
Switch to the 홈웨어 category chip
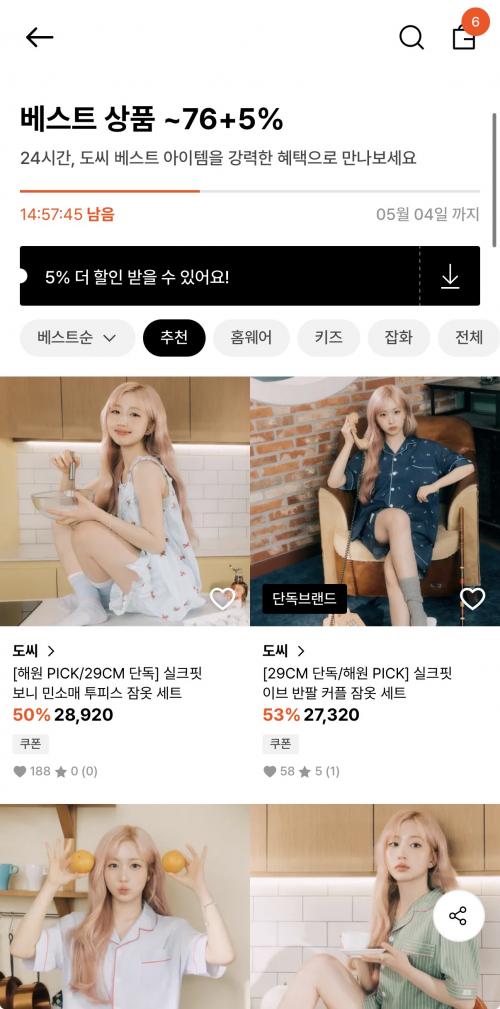coord(251,338)
